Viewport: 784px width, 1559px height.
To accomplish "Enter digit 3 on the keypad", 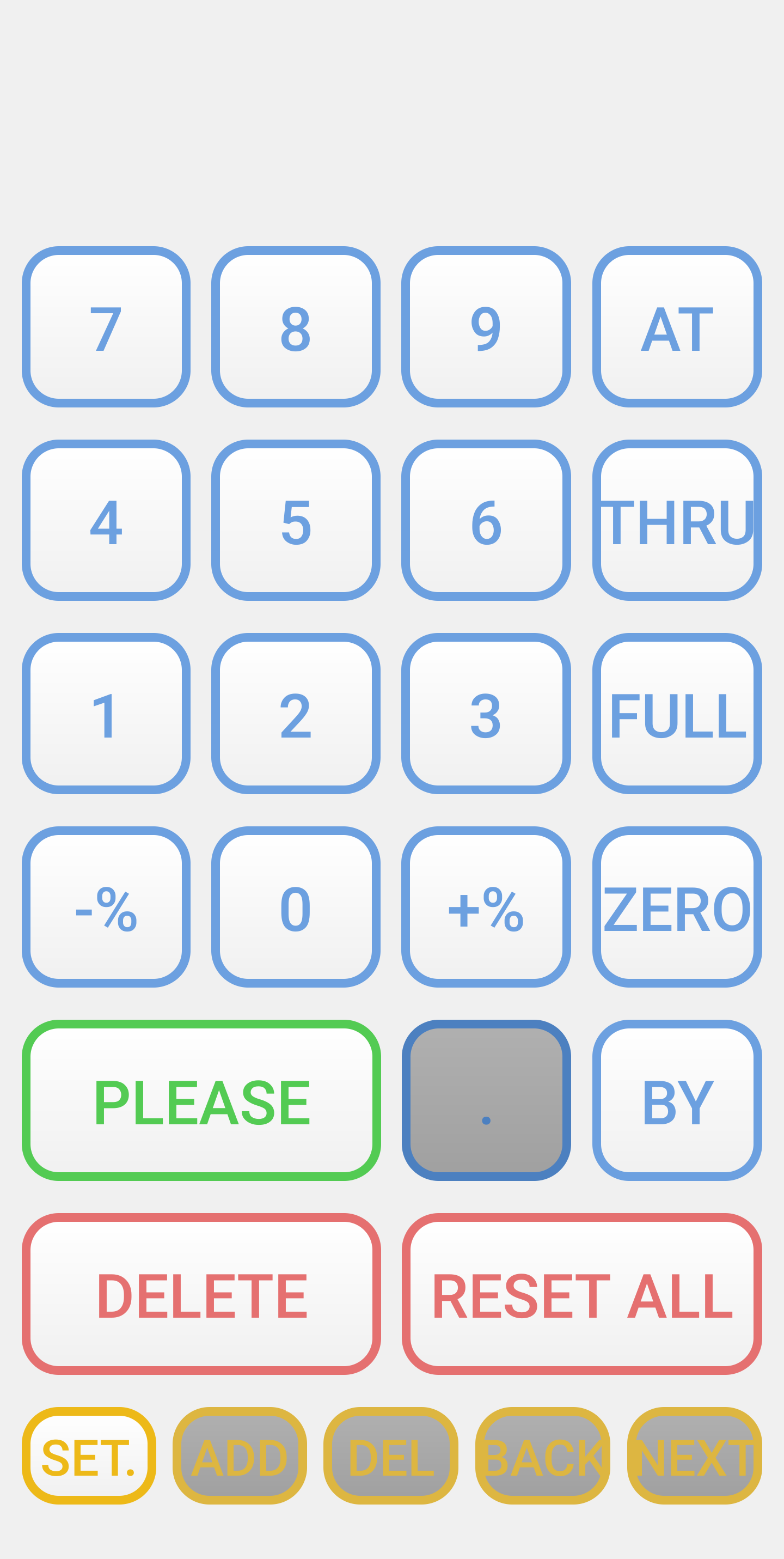I will point(486,713).
